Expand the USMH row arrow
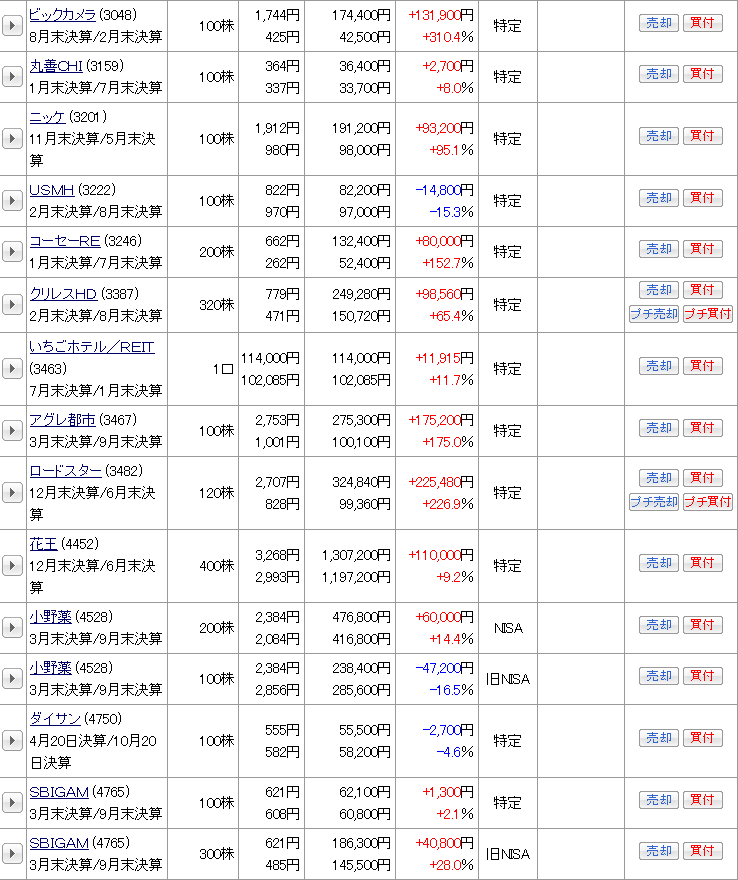738x880 pixels. click(x=12, y=200)
